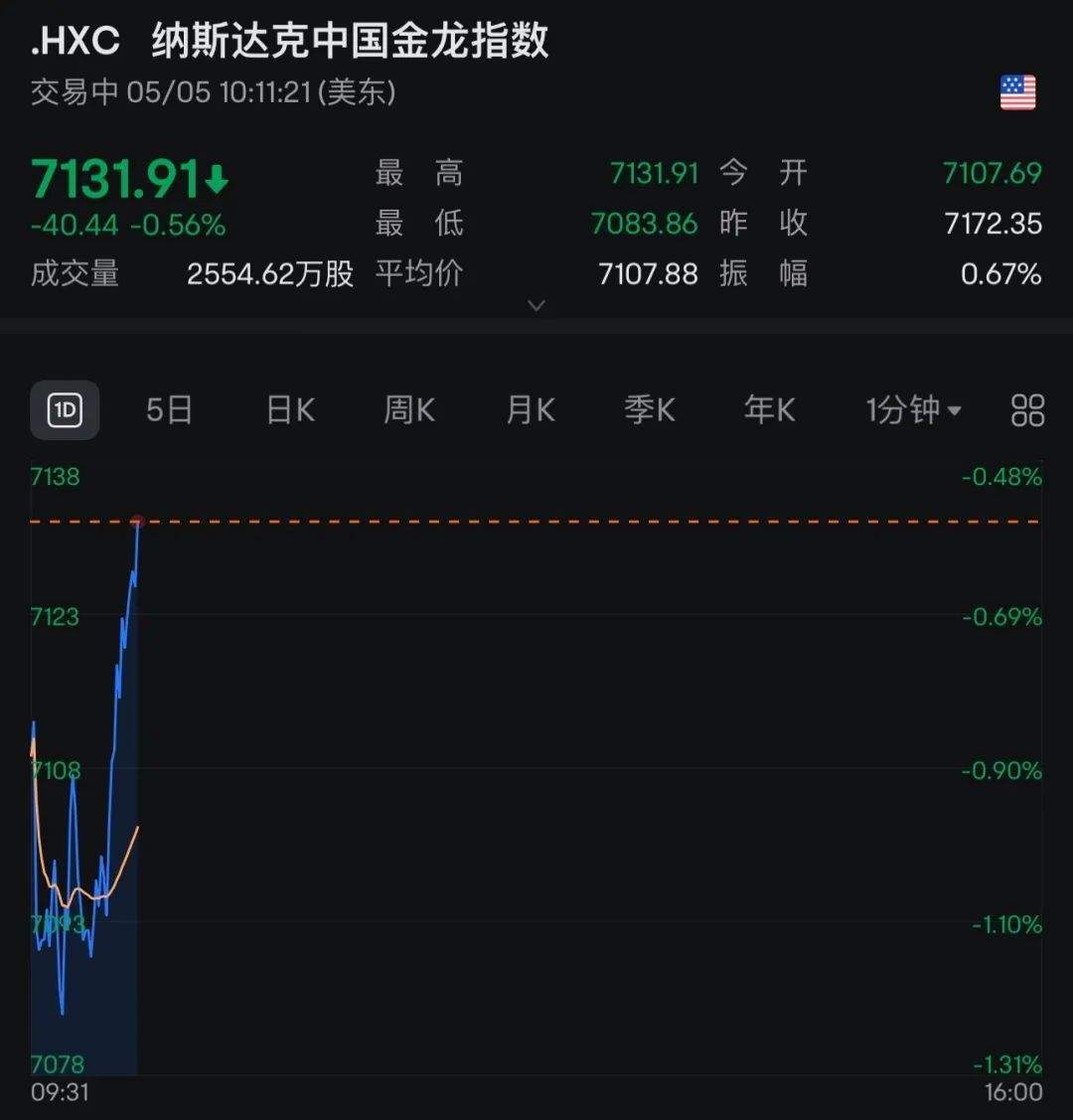Switch to the 日K chart
The width and height of the screenshot is (1073, 1120).
(290, 409)
